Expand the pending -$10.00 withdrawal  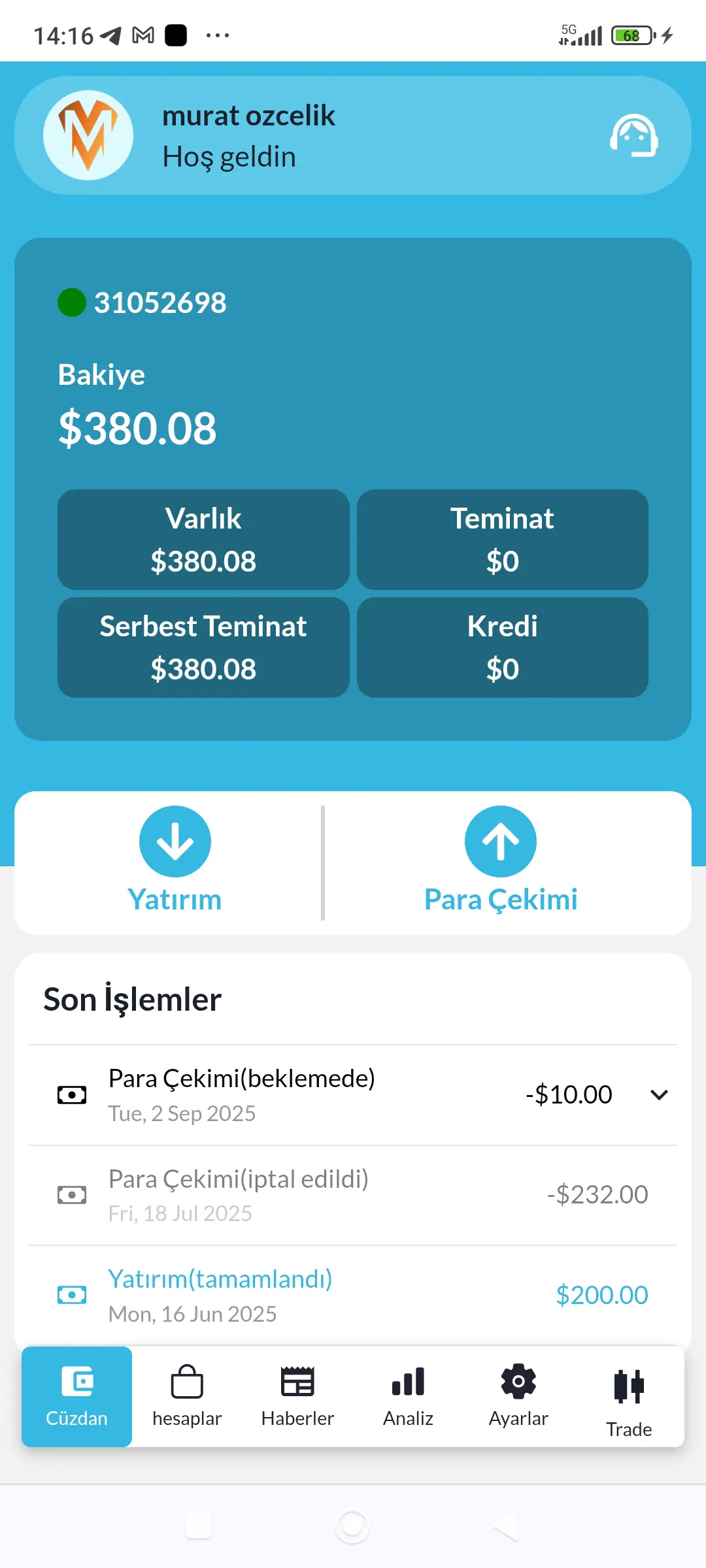pyautogui.click(x=659, y=1095)
